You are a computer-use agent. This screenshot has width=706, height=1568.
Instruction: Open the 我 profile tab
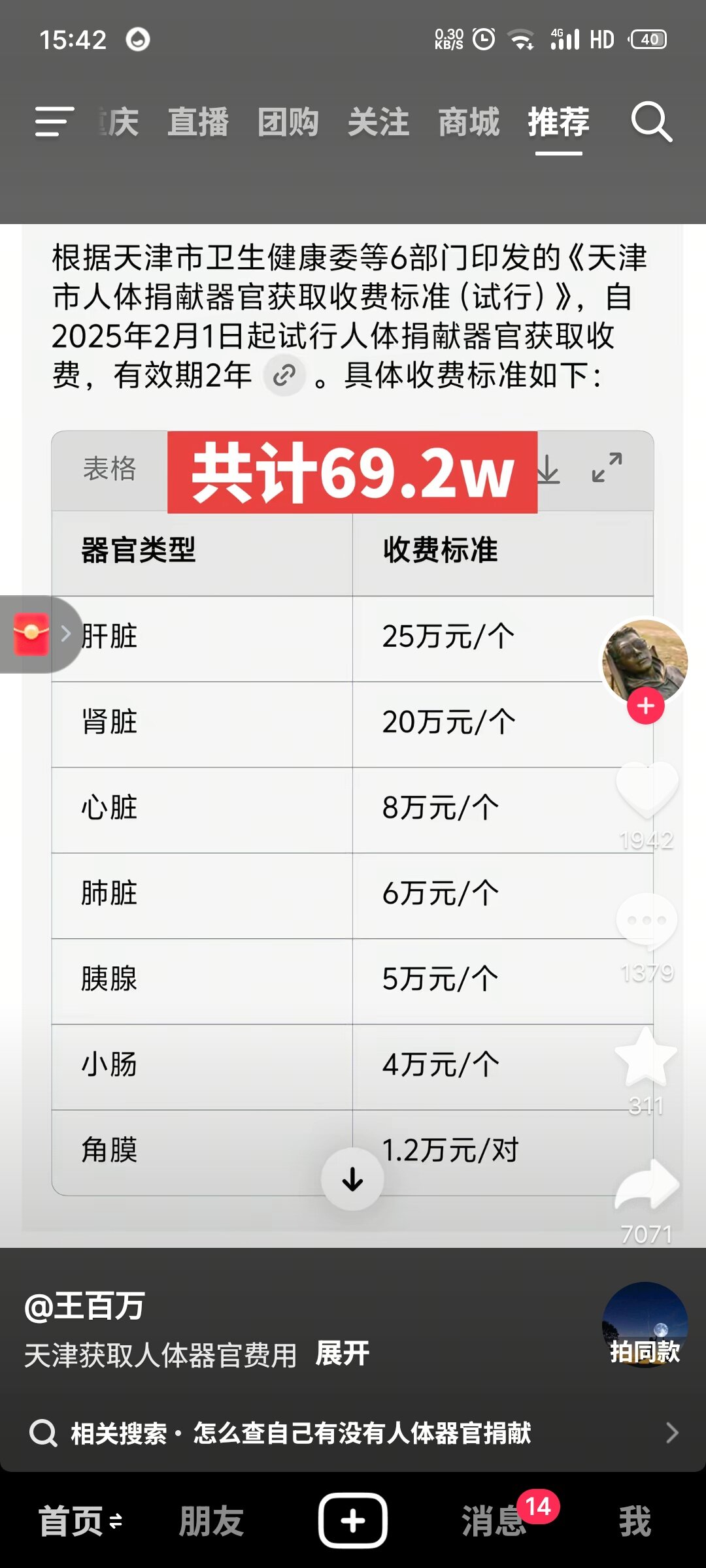pyautogui.click(x=635, y=1521)
